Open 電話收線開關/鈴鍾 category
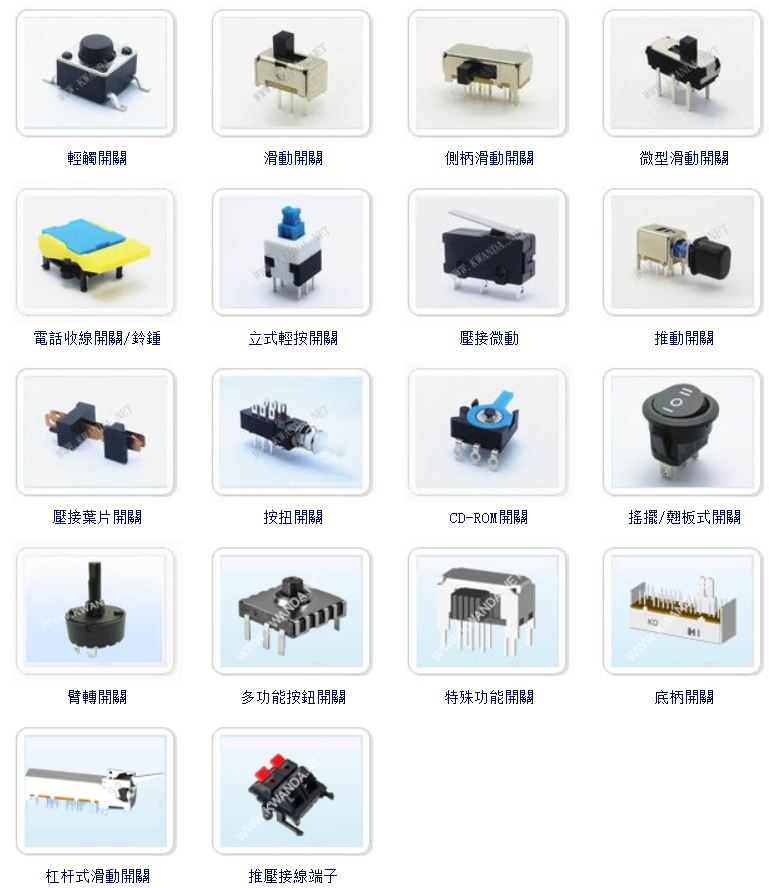The image size is (769, 888). point(96,253)
